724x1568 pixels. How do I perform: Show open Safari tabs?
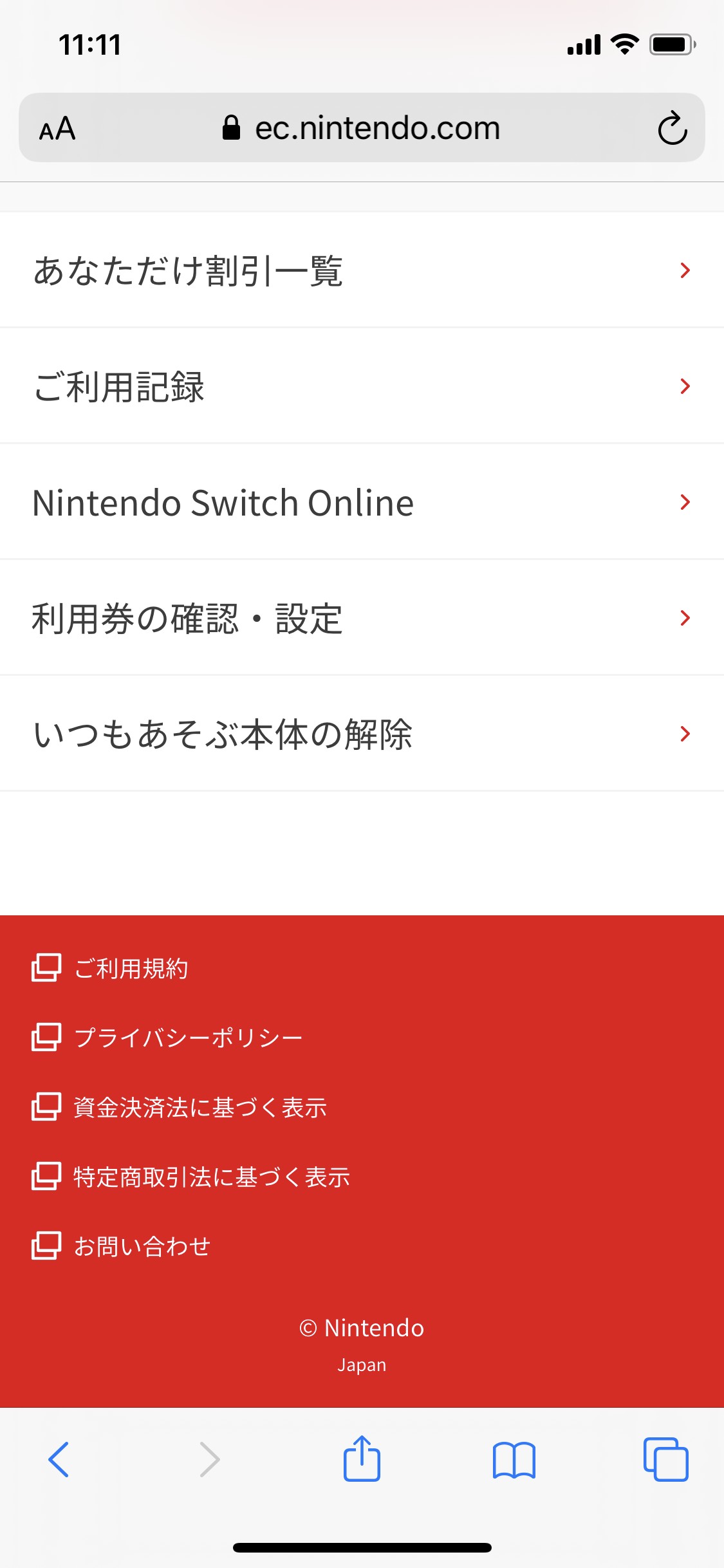click(x=666, y=1459)
